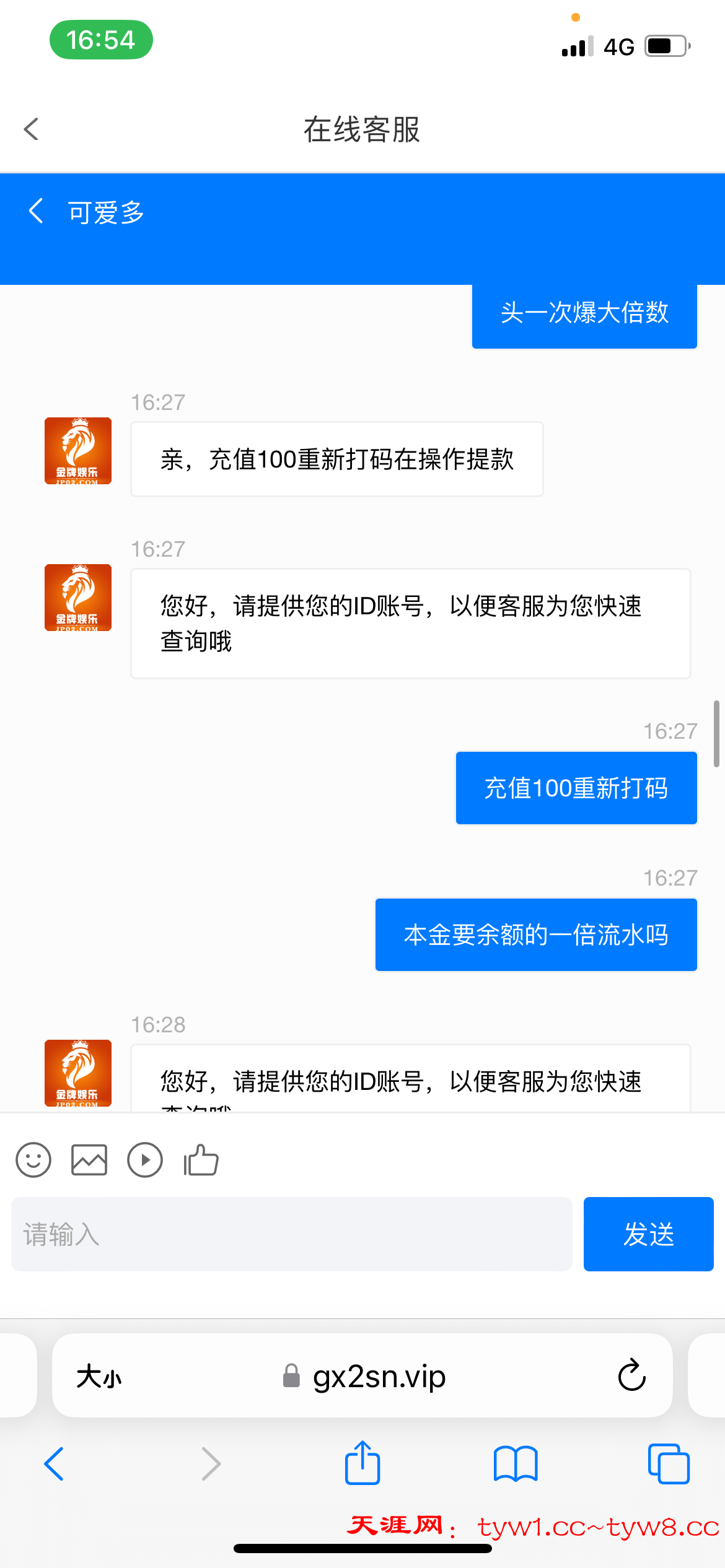Tap the video play-circle icon

(145, 1159)
